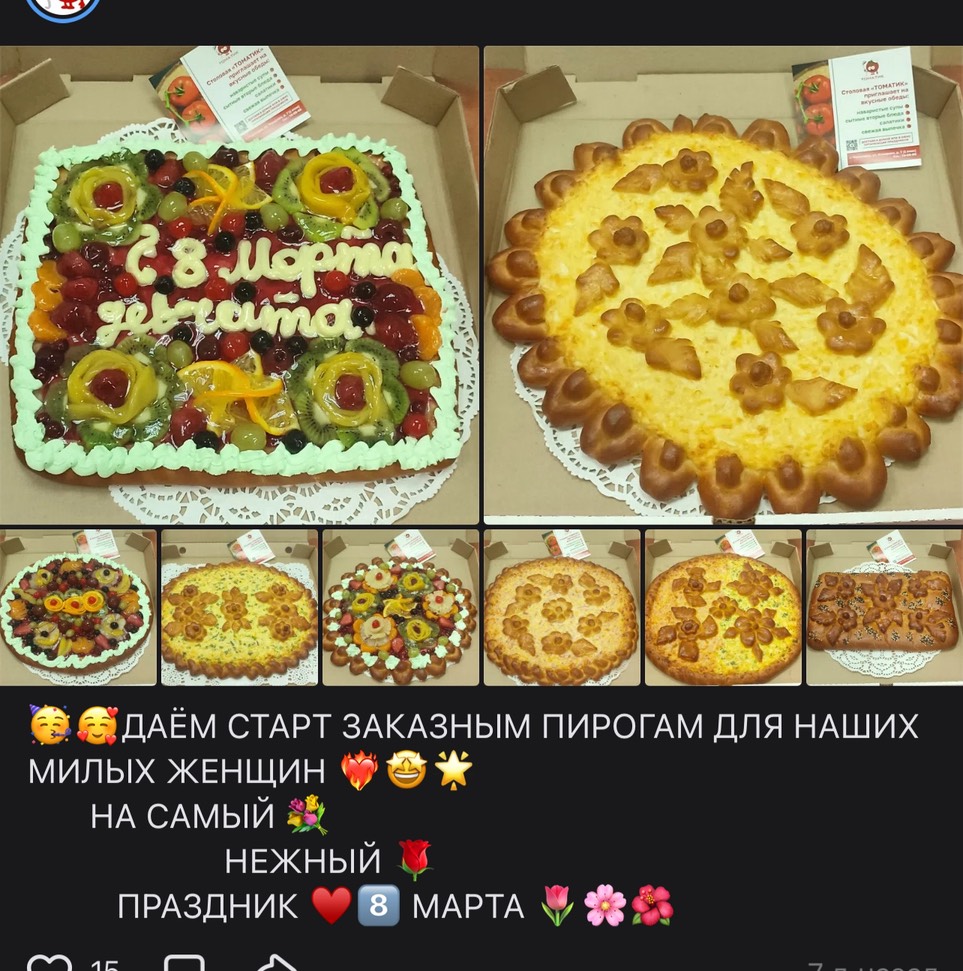
Task: Open comments on the pies post
Action: click(x=185, y=964)
